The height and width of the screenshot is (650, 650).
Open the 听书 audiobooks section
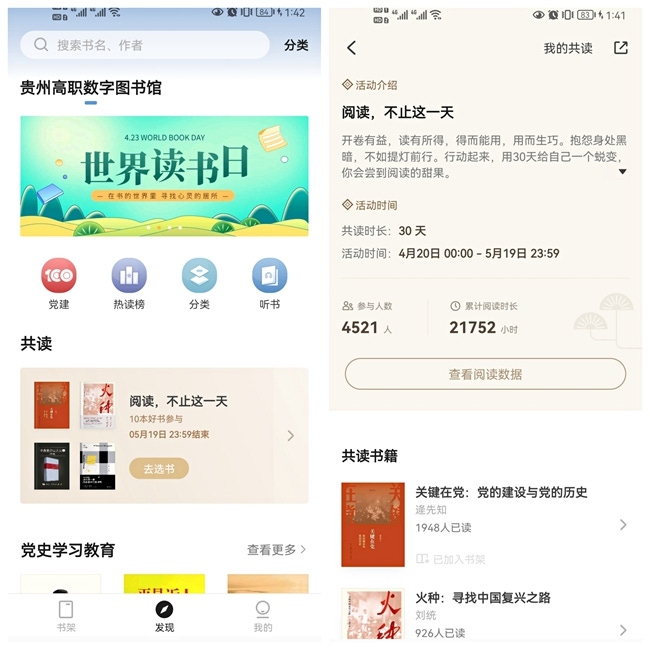(269, 283)
